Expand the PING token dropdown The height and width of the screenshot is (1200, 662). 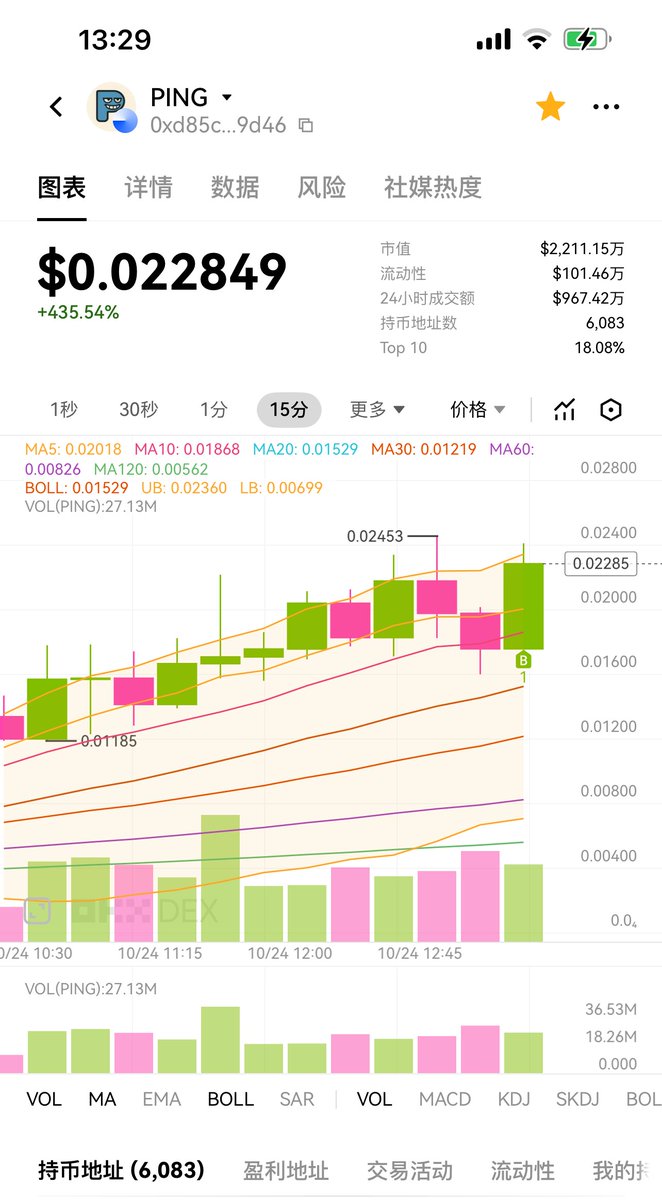pyautogui.click(x=226, y=98)
